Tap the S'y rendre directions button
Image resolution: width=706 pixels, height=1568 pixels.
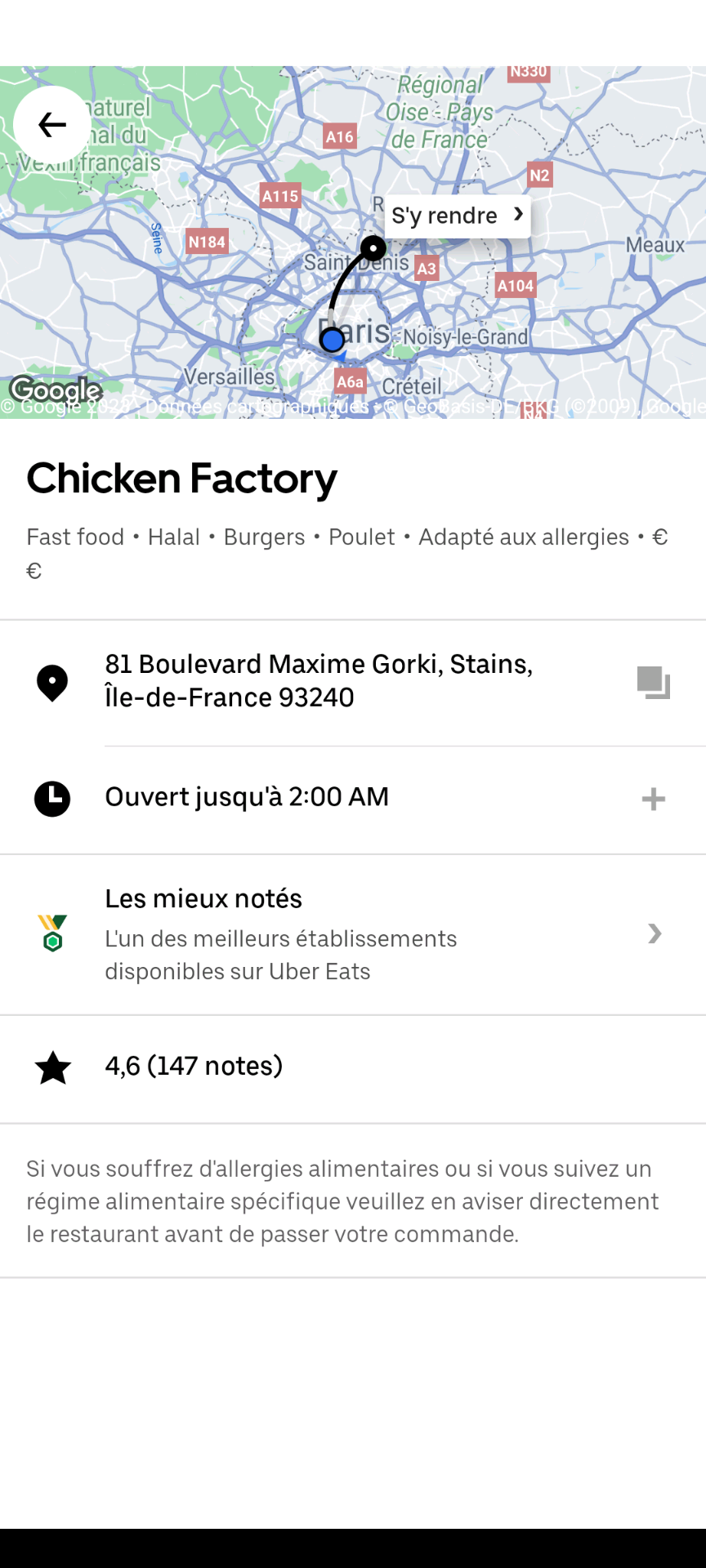[x=457, y=216]
